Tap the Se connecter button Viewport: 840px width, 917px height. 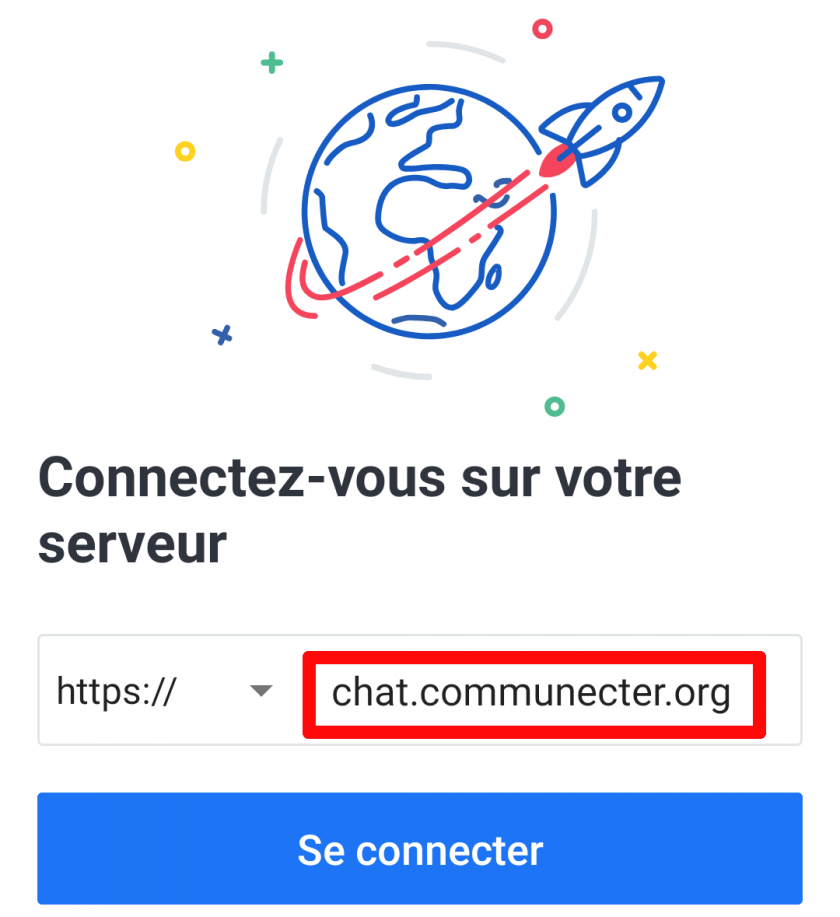420,849
